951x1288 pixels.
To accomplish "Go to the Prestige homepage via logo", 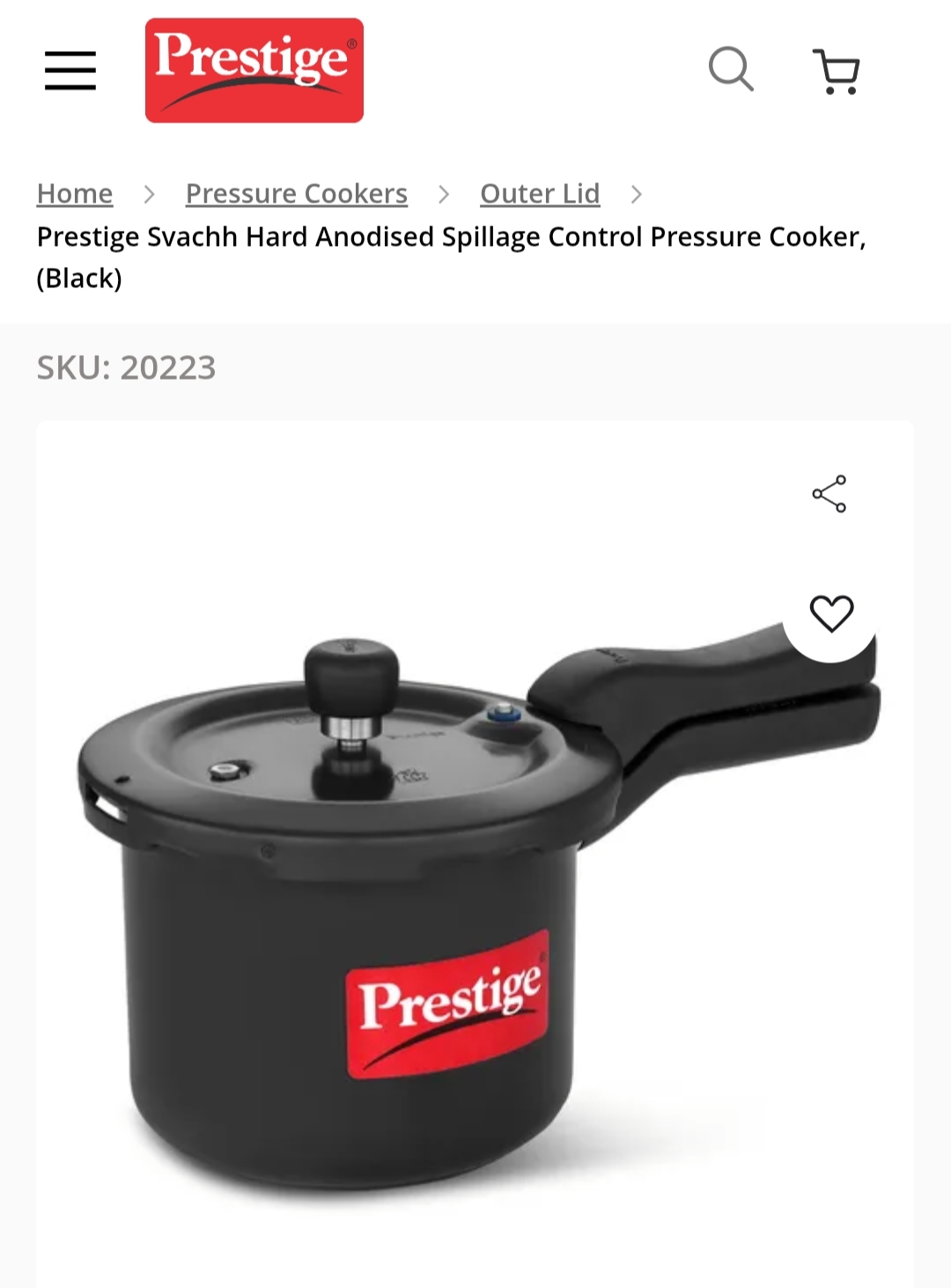I will [254, 70].
